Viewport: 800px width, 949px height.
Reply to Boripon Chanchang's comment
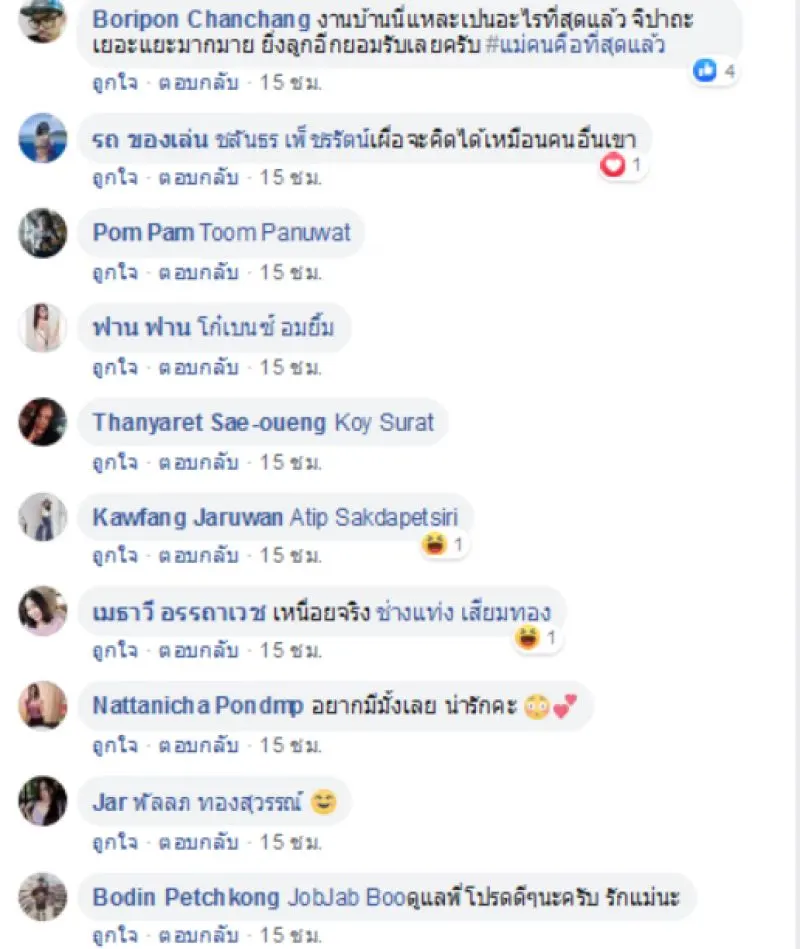(198, 84)
